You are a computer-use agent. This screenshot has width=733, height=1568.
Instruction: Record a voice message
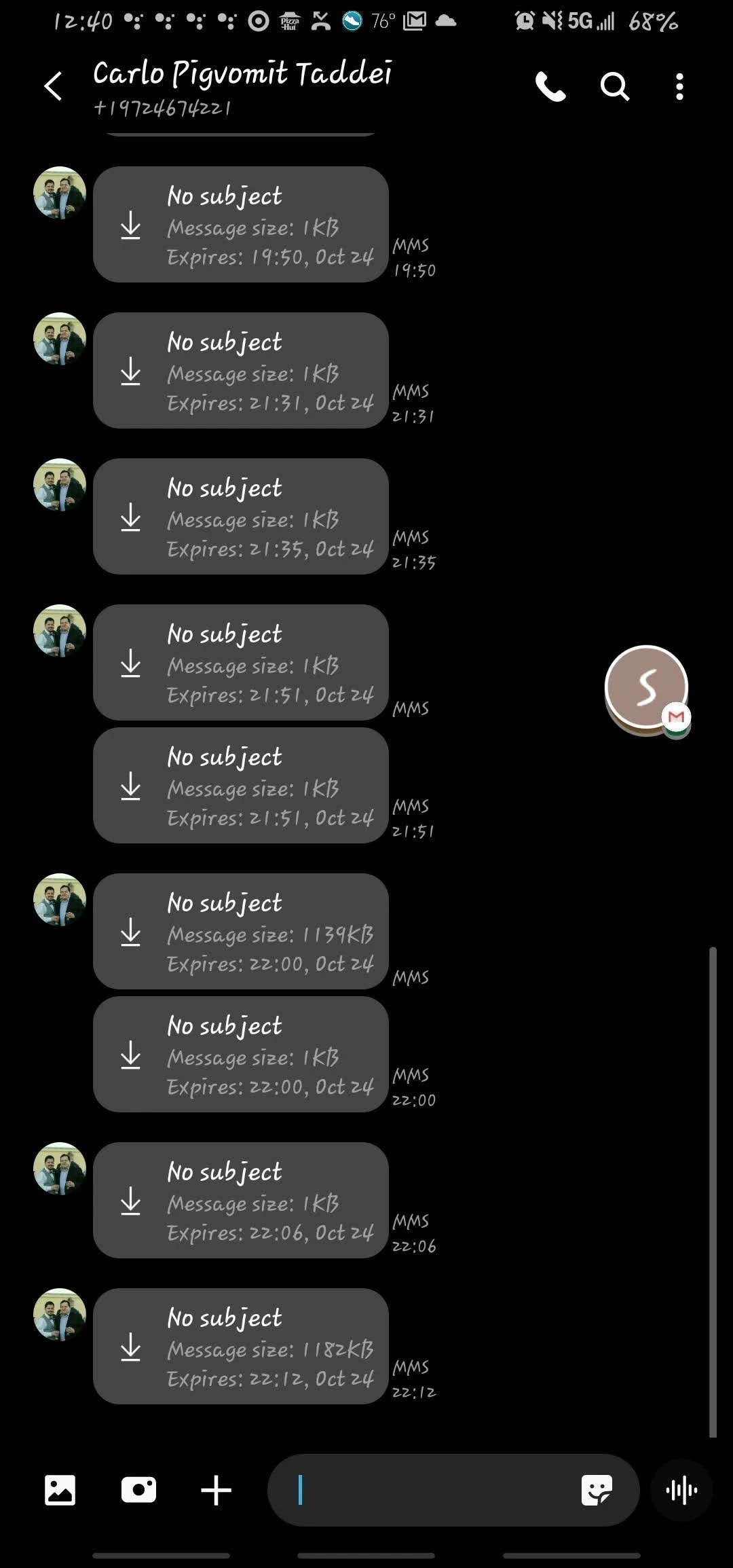(682, 1490)
